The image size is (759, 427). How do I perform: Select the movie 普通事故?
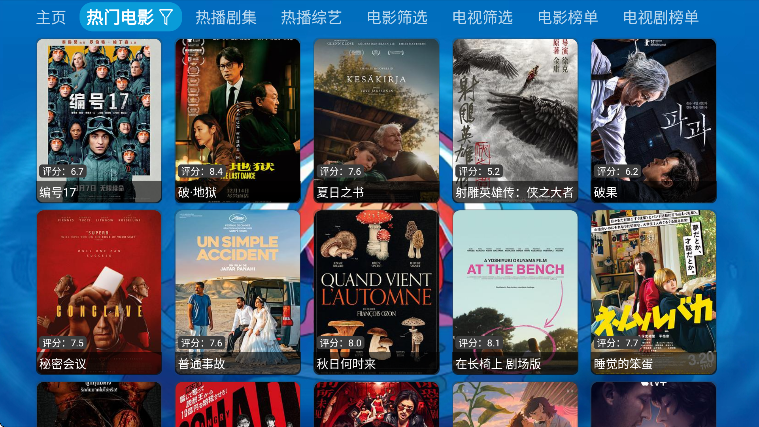237,292
